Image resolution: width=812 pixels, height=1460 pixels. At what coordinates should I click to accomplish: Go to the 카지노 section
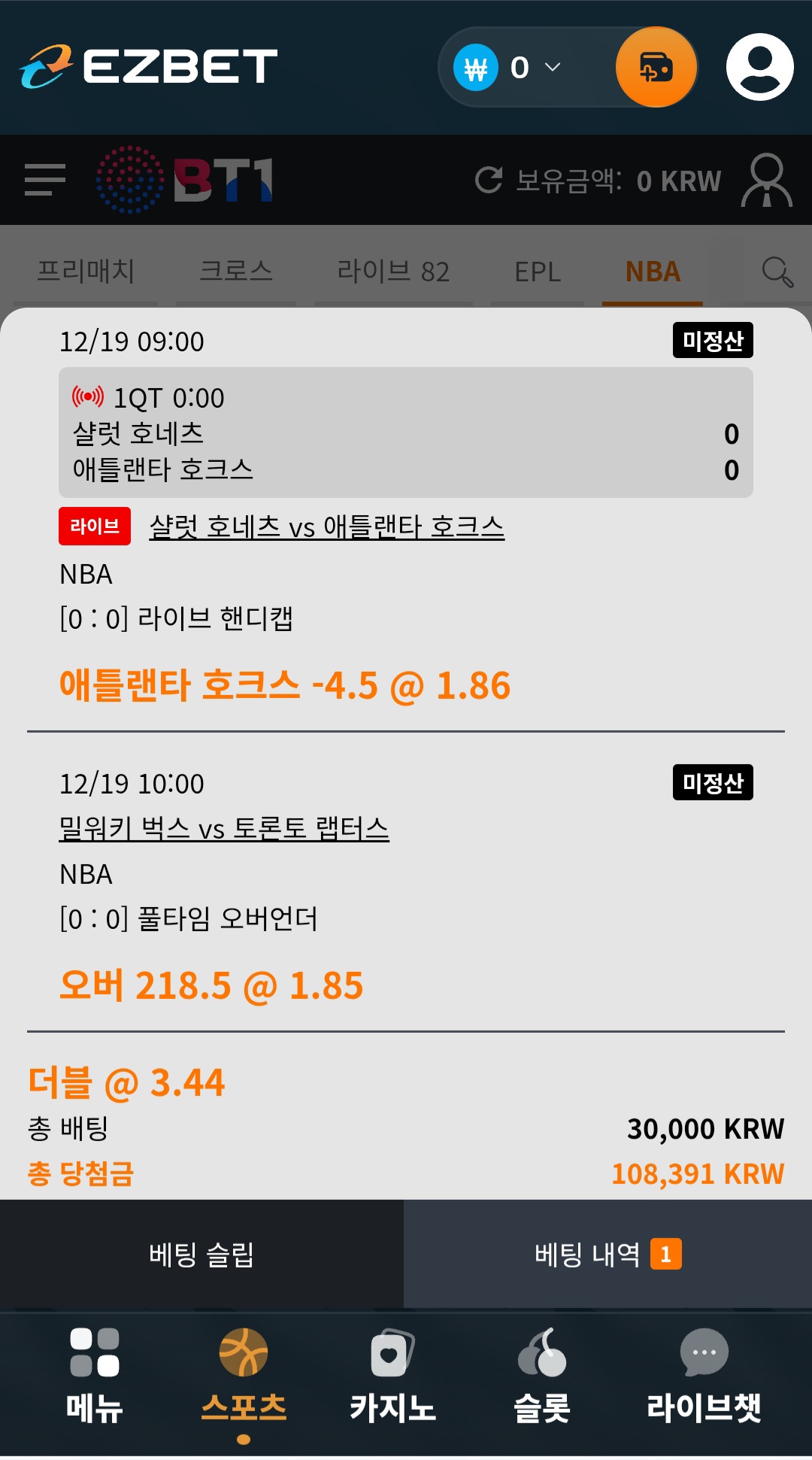click(x=392, y=1377)
